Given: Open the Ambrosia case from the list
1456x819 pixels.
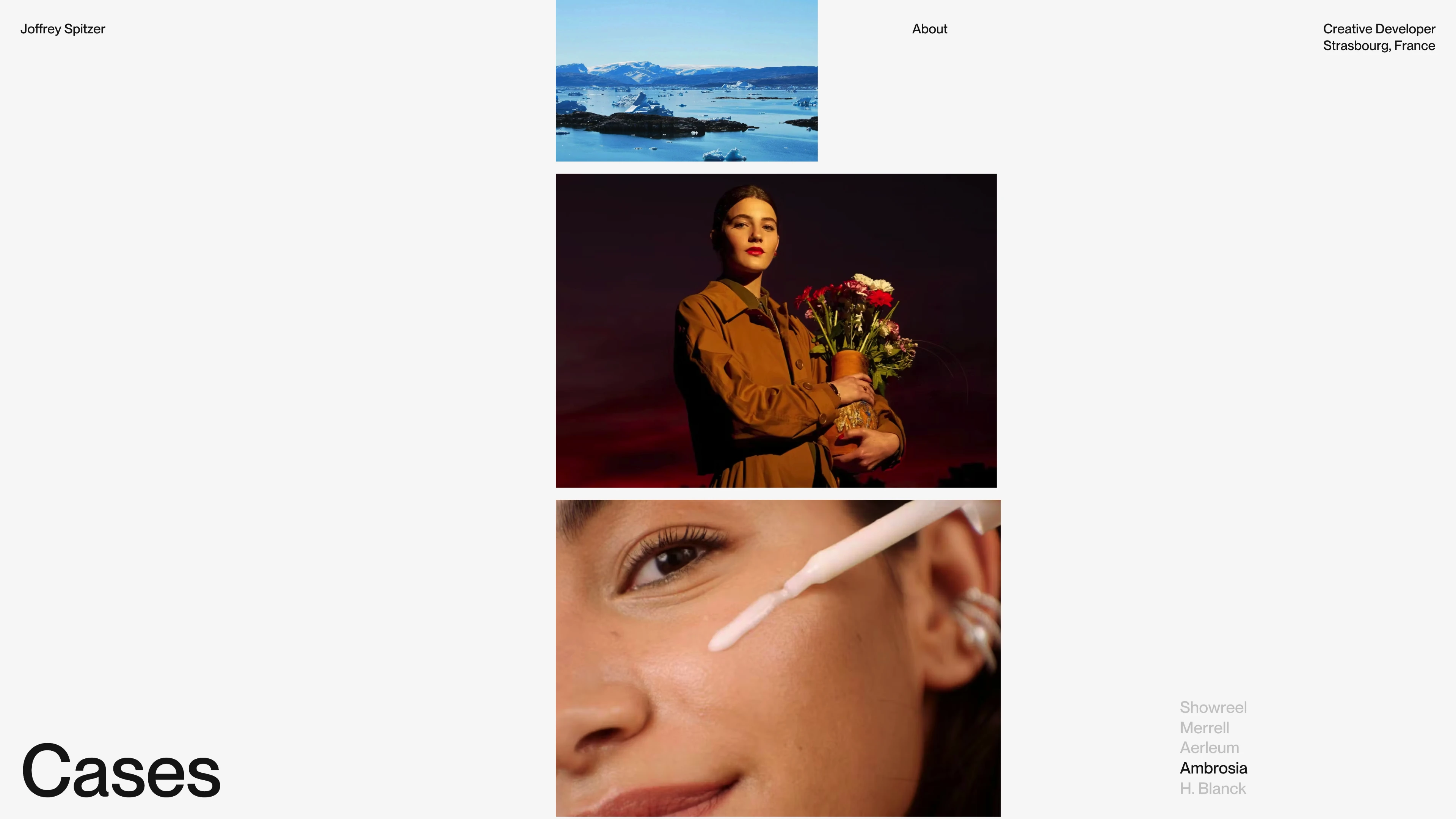Looking at the screenshot, I should click(1213, 767).
